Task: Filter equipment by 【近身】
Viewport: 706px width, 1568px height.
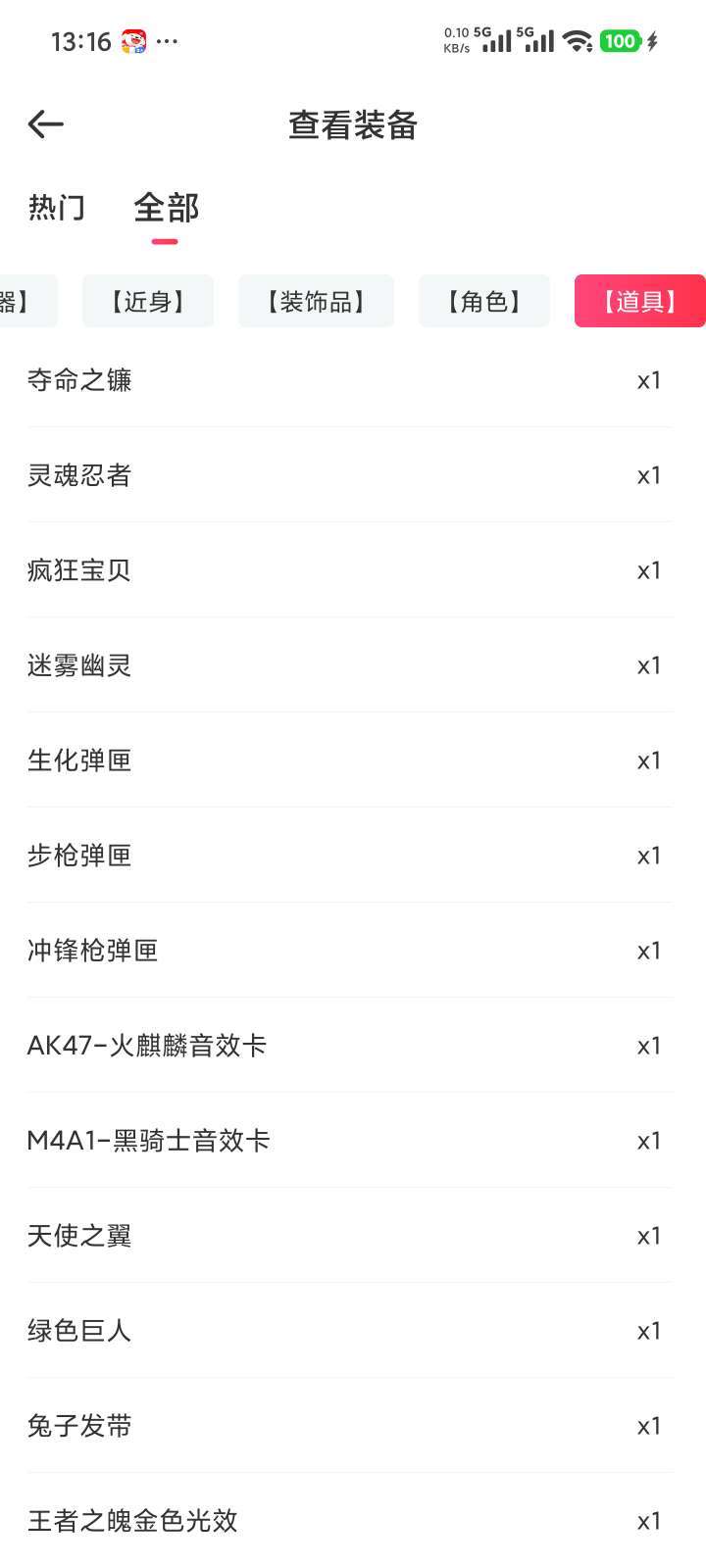Action: point(148,301)
